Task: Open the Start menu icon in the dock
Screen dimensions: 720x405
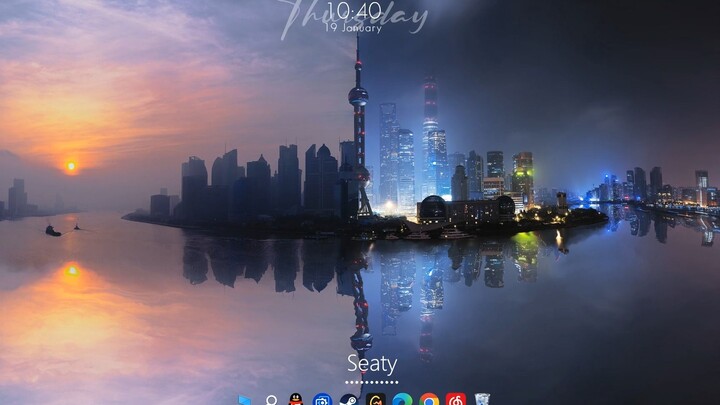Action: point(245,401)
